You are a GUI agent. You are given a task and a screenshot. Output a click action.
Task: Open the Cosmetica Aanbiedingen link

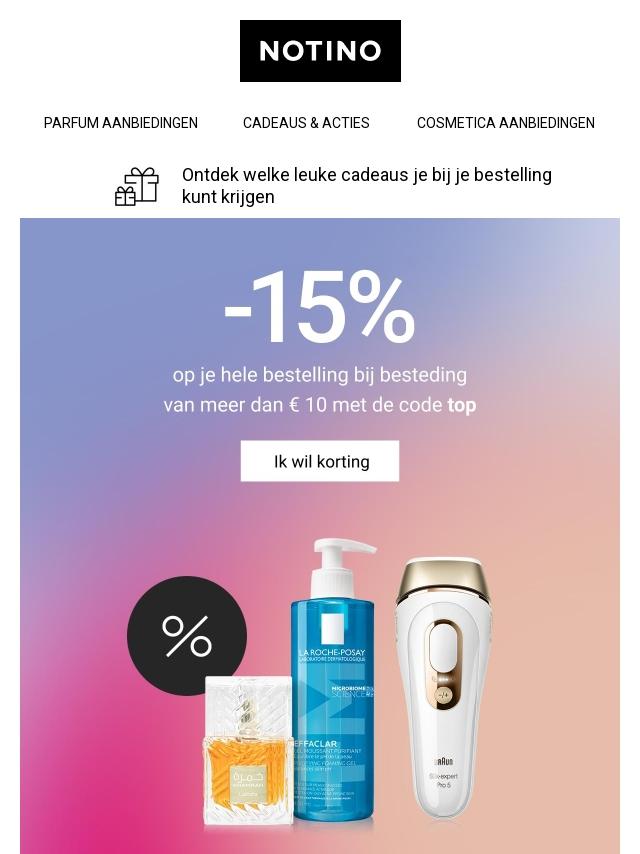(x=505, y=123)
